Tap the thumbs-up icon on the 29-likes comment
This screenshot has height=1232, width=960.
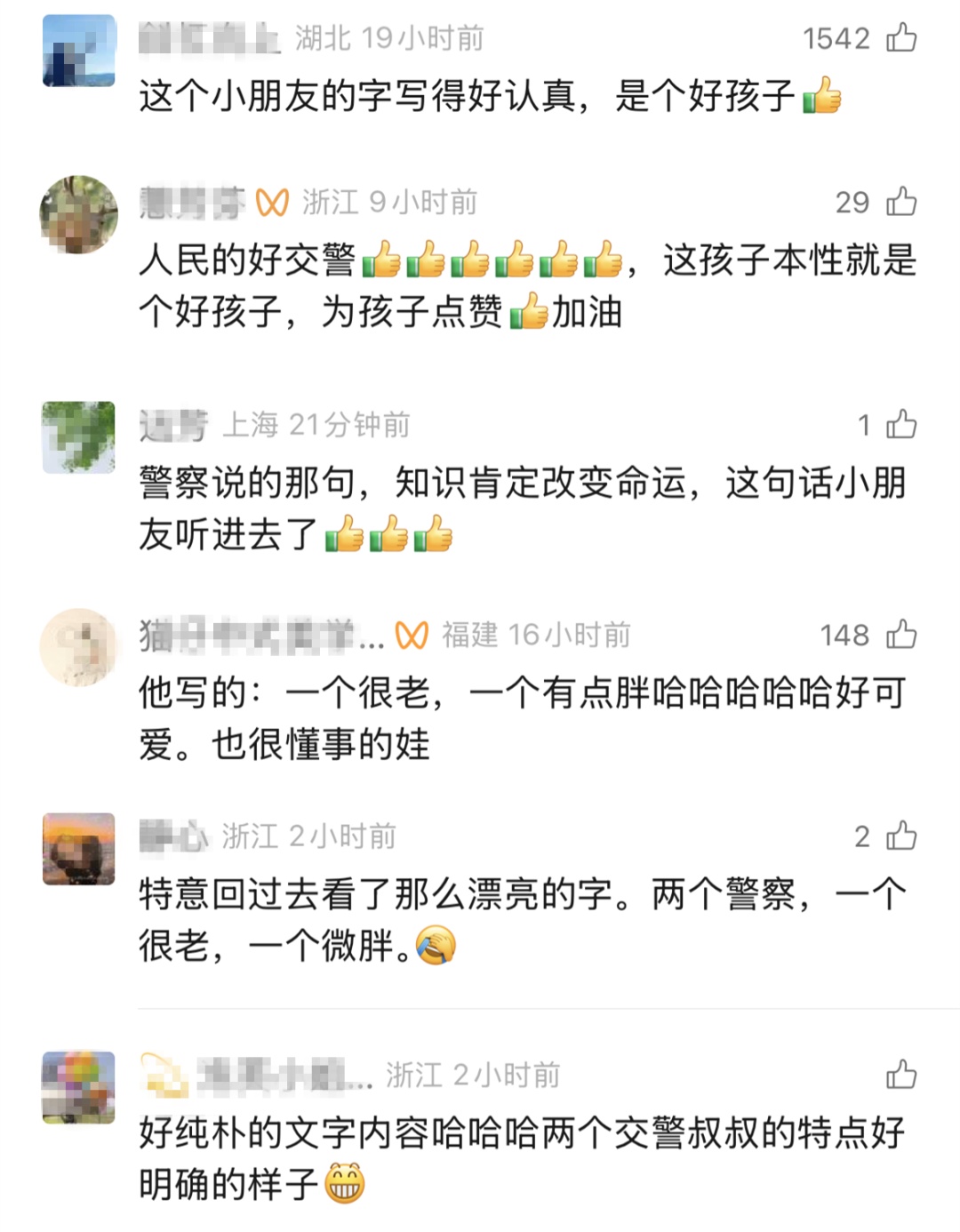pyautogui.click(x=900, y=201)
